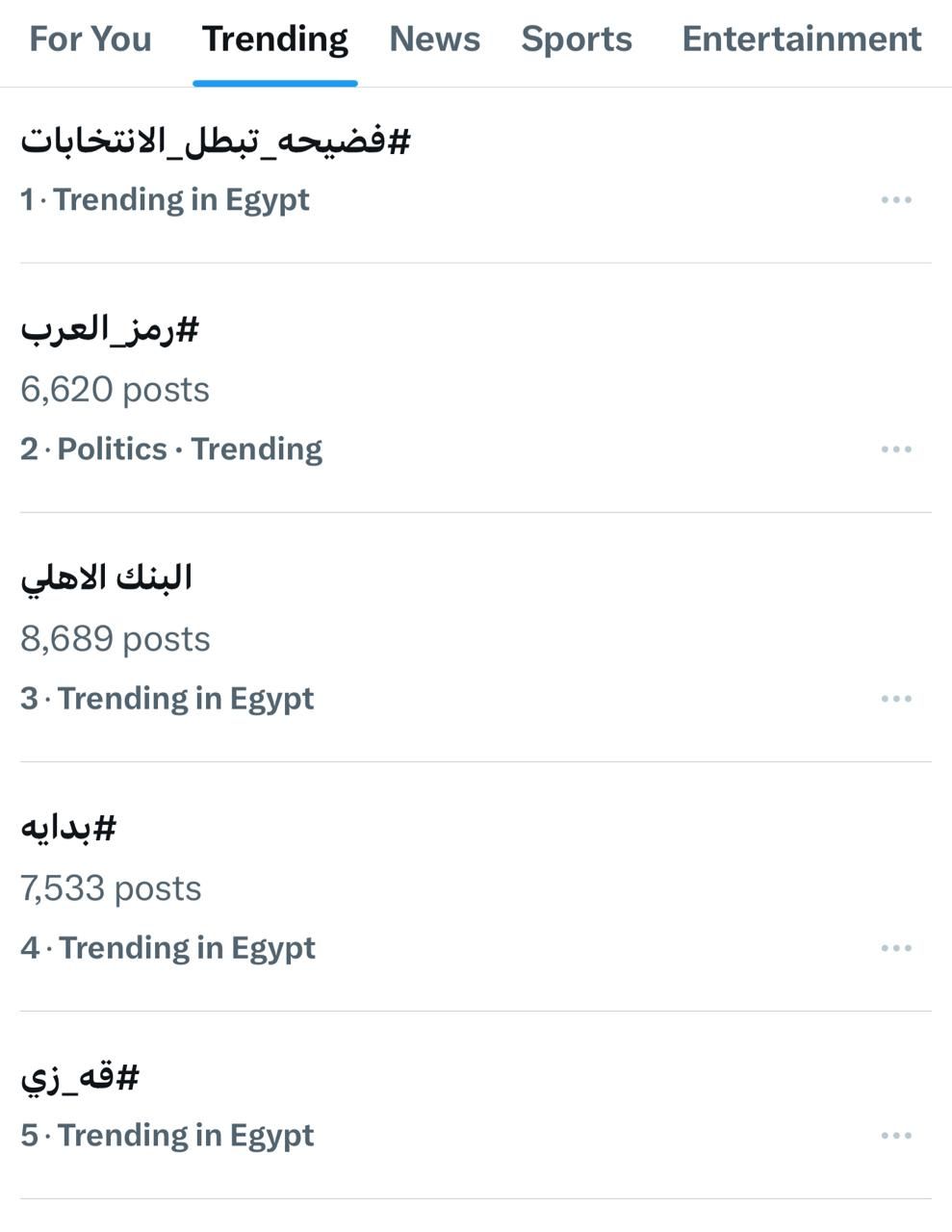This screenshot has height=1232, width=952.
Task: Open more options for the 8,689 posts trend
Action: click(x=895, y=699)
